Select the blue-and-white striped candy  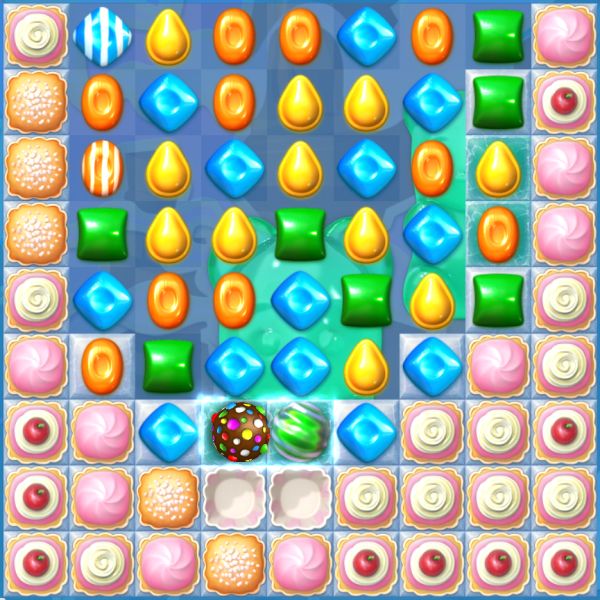coord(101,34)
